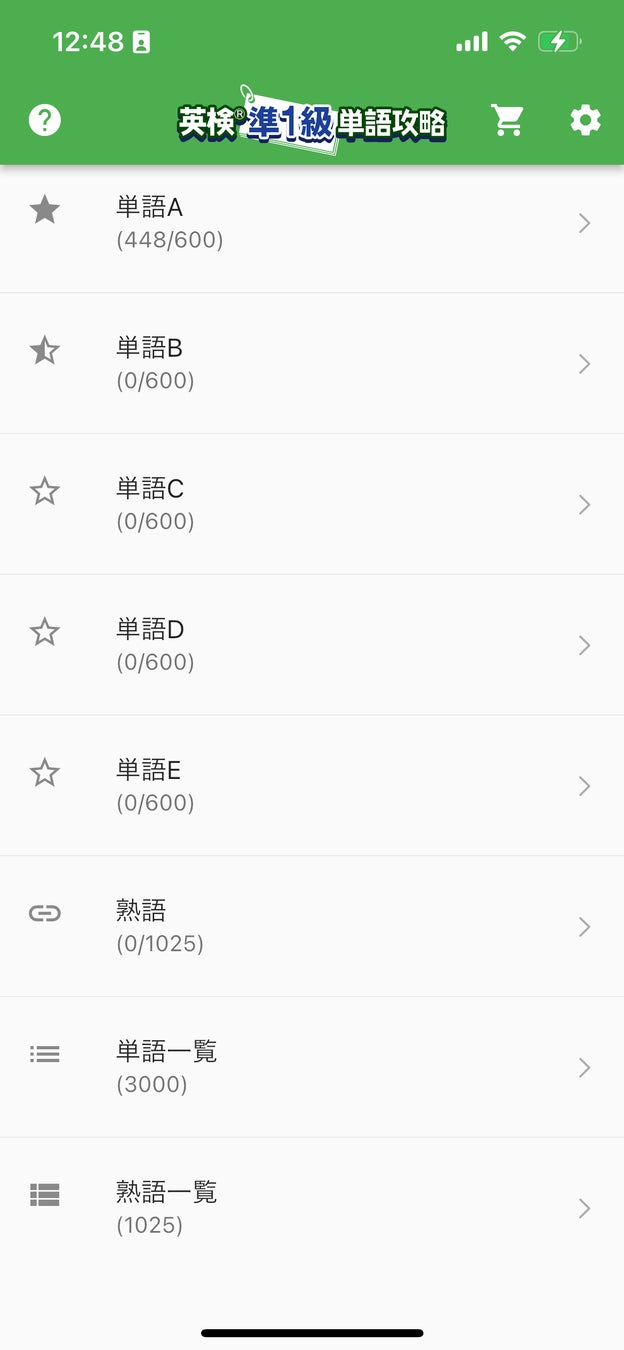Select the 単語B word set

(311, 363)
